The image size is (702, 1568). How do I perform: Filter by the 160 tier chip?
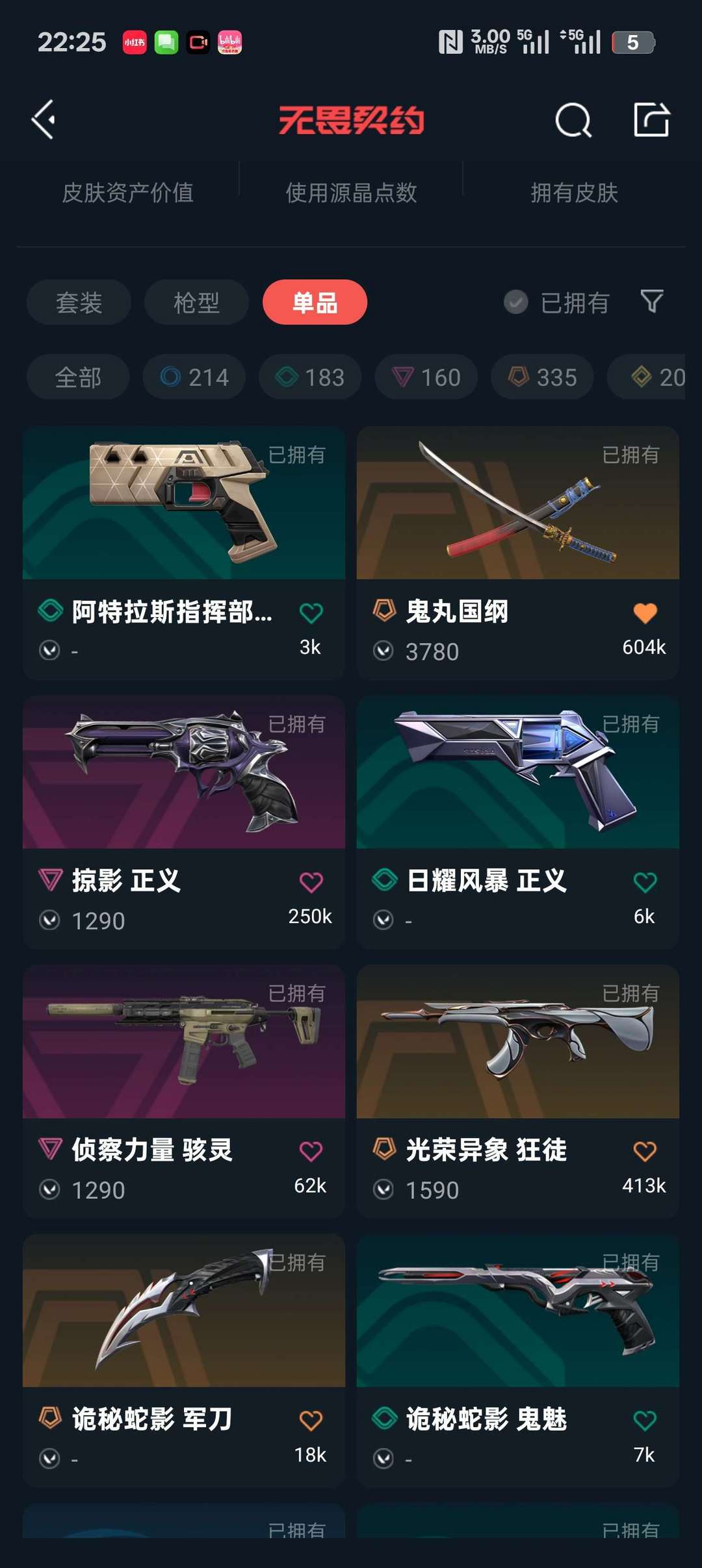[x=426, y=377]
